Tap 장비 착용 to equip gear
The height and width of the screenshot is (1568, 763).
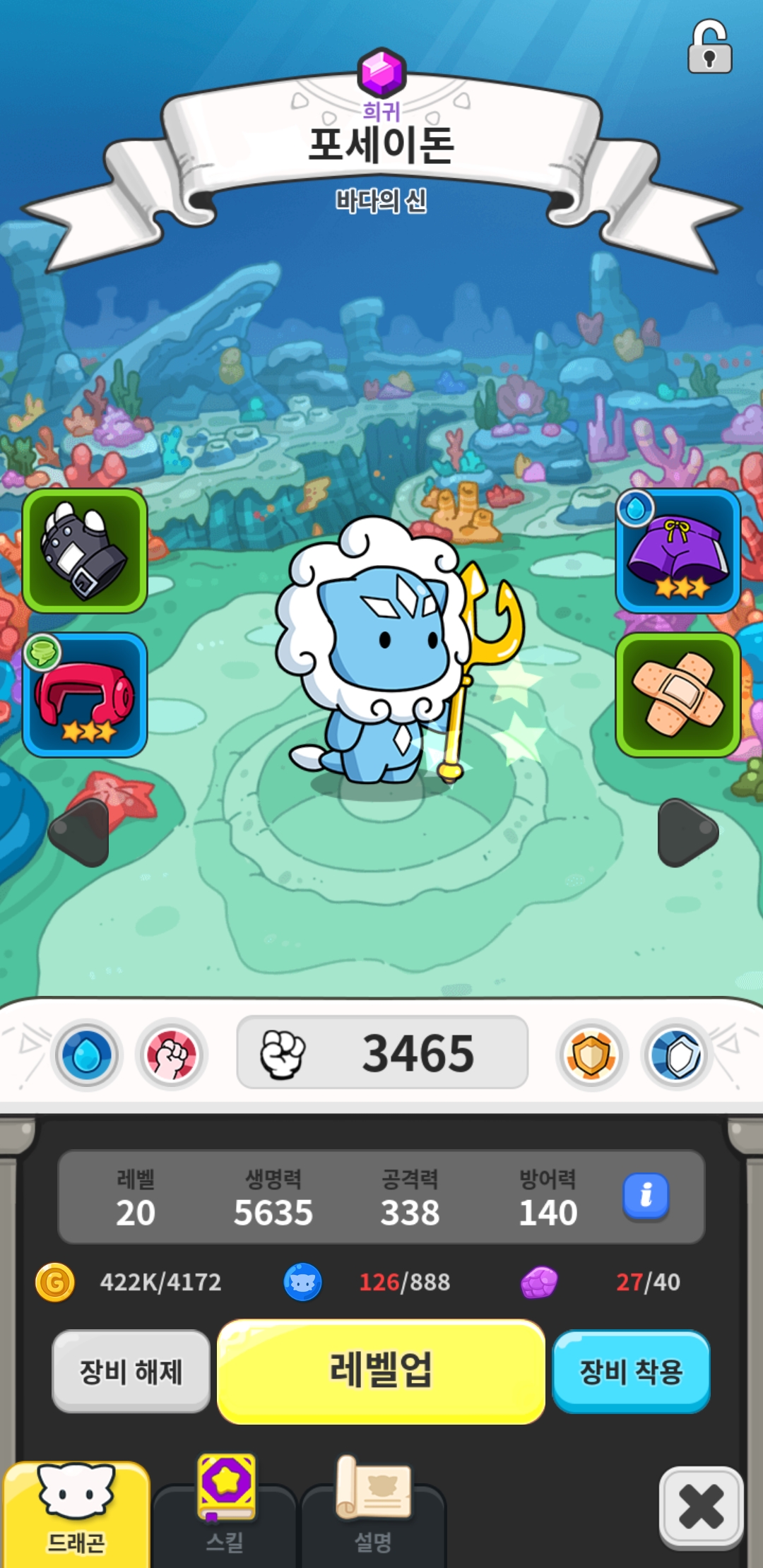[631, 1371]
